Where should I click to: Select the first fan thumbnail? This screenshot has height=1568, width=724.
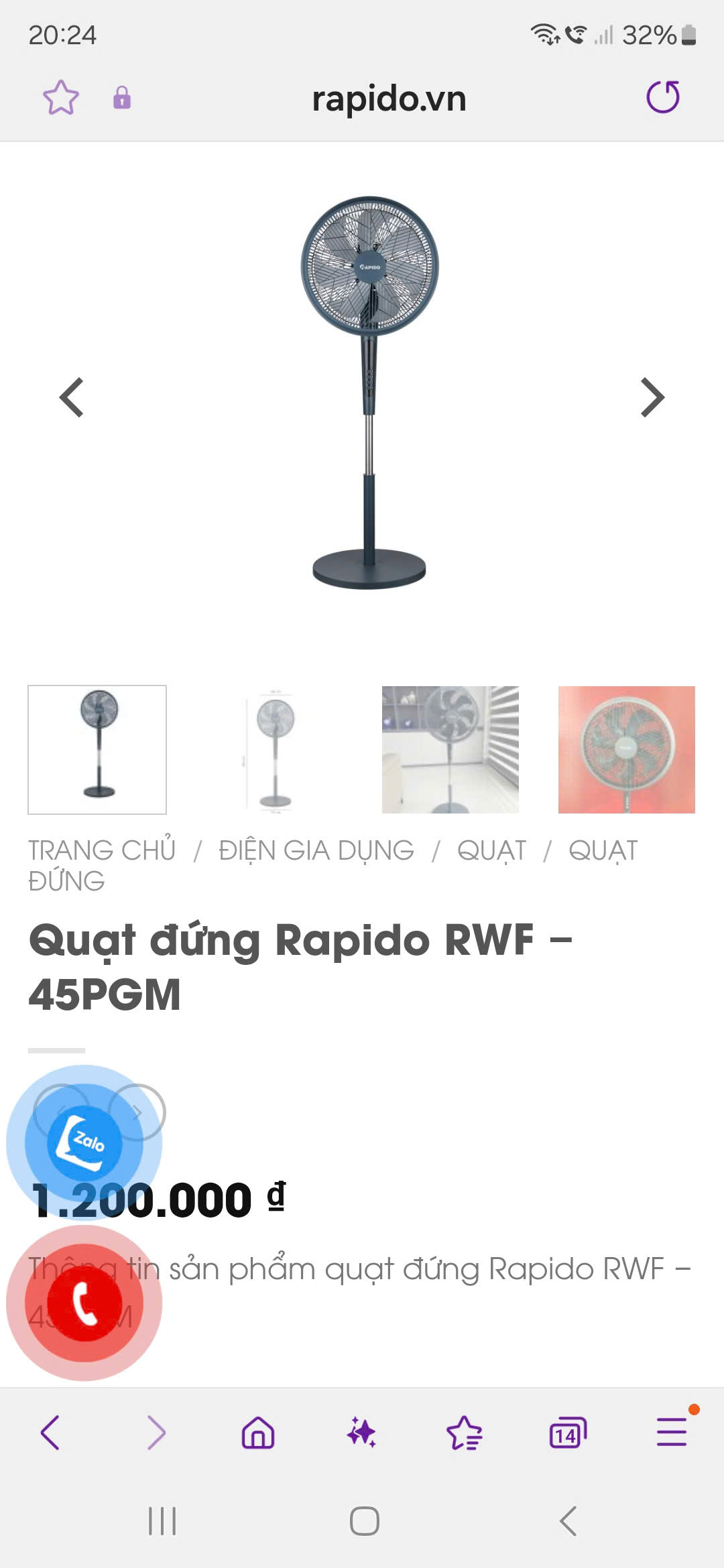pyautogui.click(x=97, y=749)
